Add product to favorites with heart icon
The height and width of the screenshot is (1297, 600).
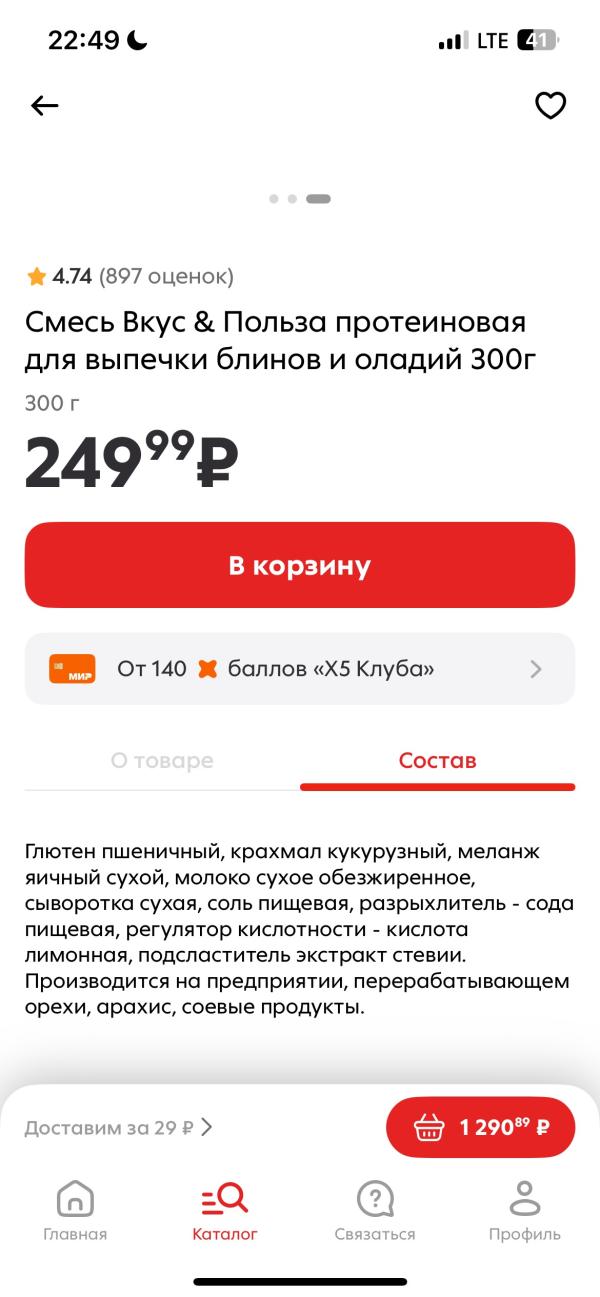[551, 105]
